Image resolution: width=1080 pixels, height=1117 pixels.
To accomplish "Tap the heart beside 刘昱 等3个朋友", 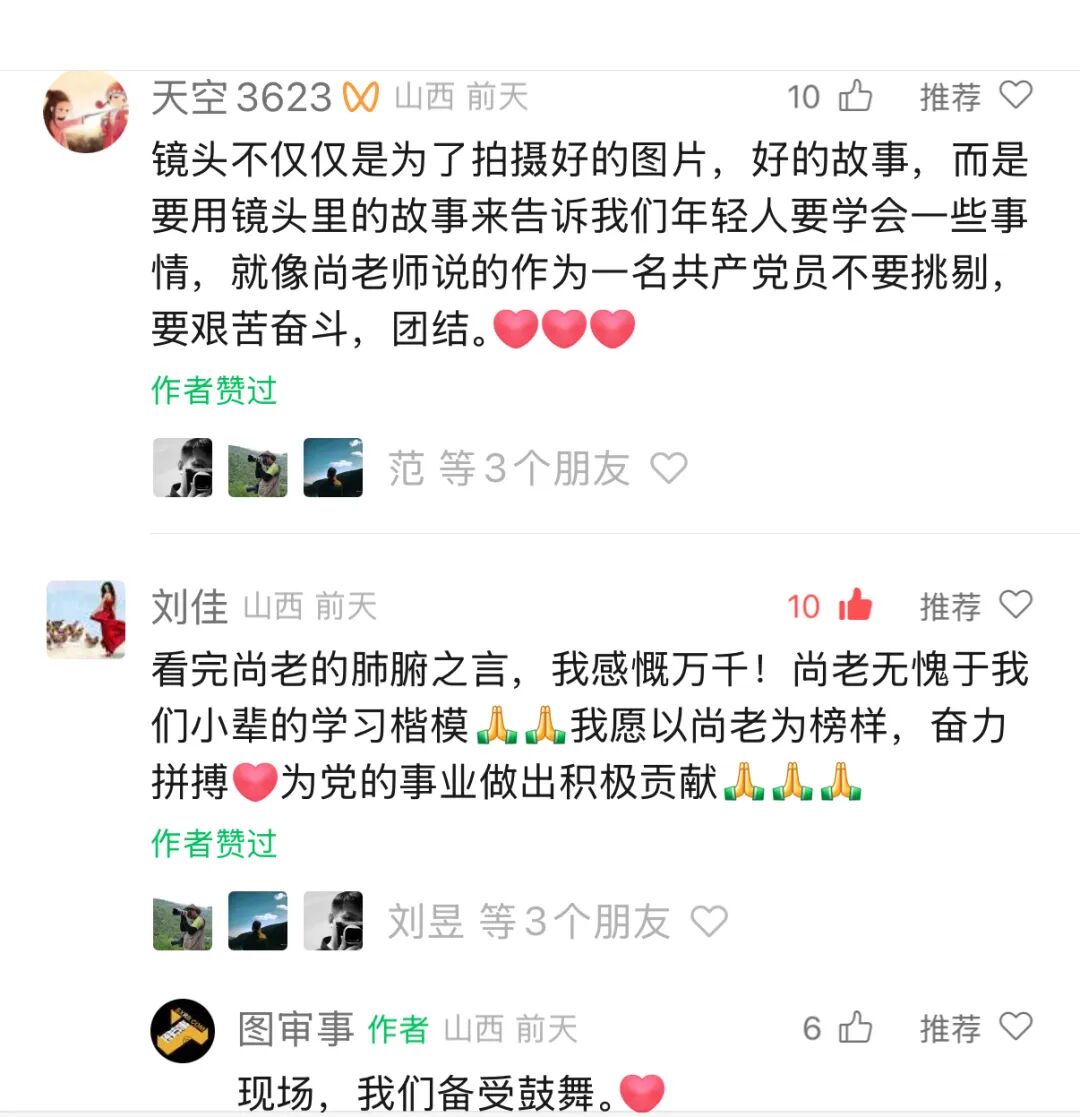I will point(709,921).
